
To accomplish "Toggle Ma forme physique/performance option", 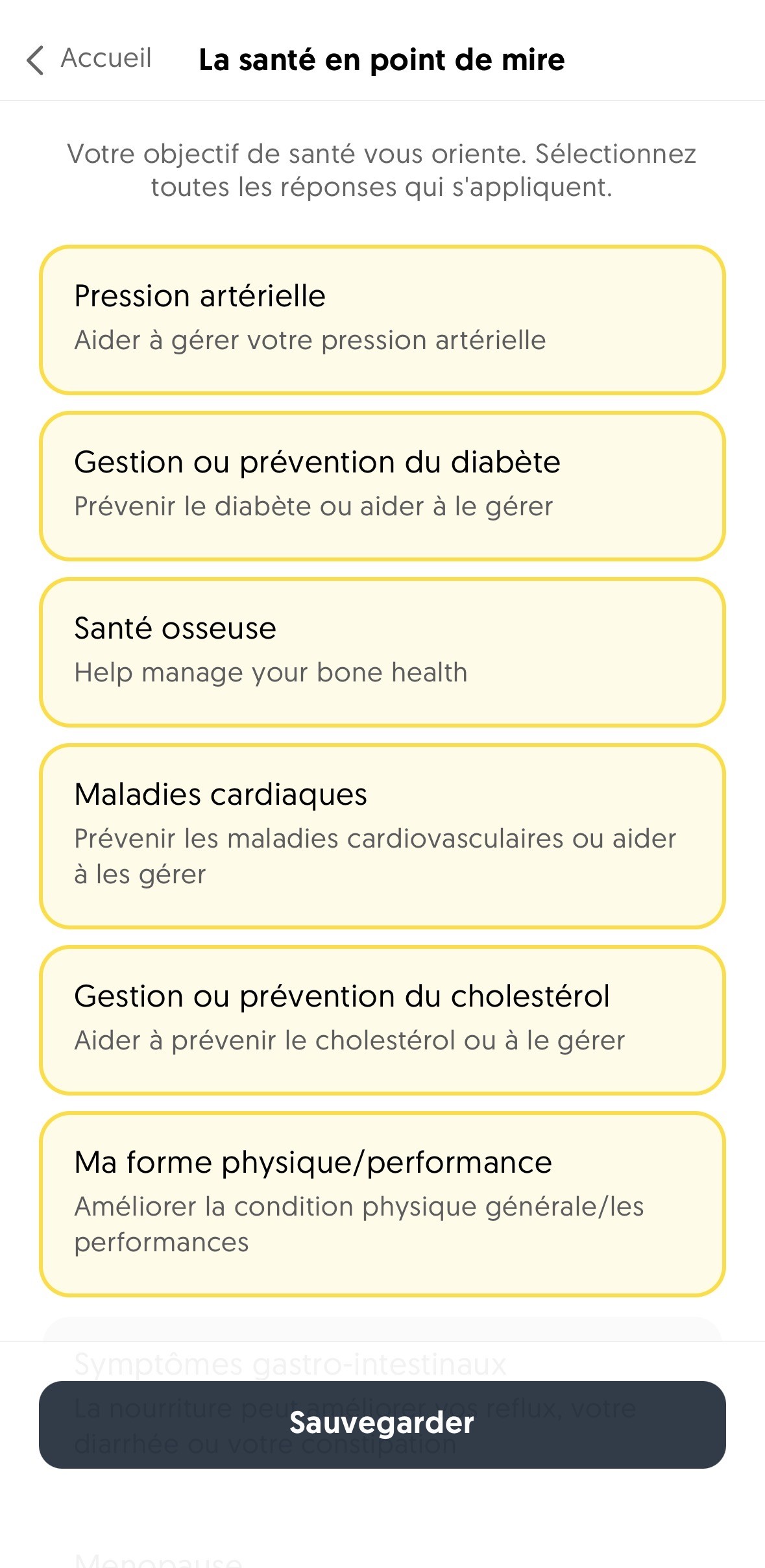I will coord(382,1203).
